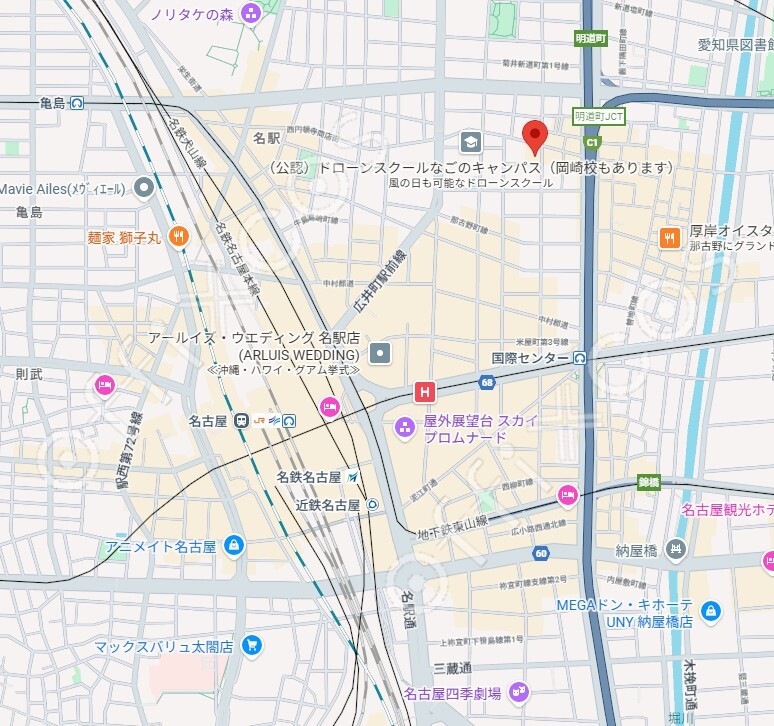Screen dimensions: 774x726
Task: Select マックスバリュ太閤店 supermarket marker
Action: point(251,645)
